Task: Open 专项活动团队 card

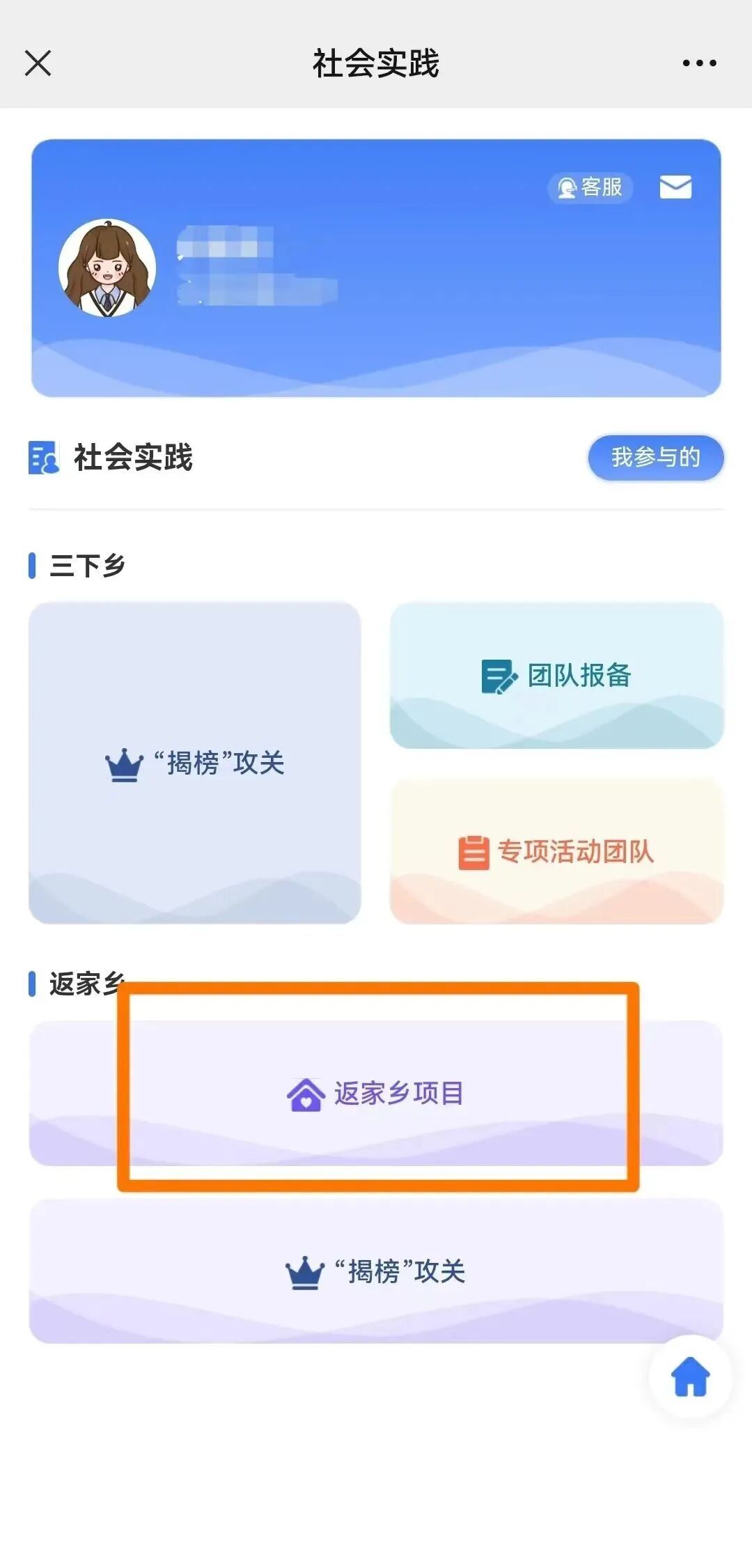Action: [x=556, y=851]
